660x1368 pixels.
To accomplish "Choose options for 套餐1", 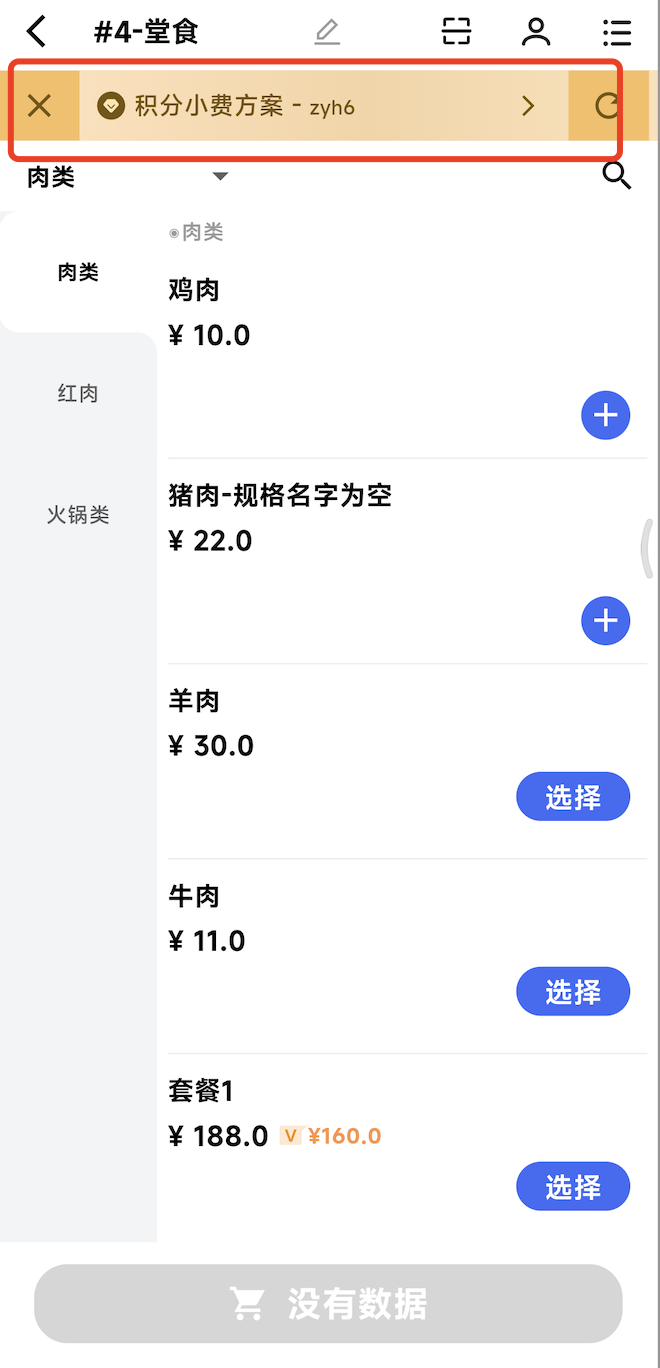I will coord(573,1187).
